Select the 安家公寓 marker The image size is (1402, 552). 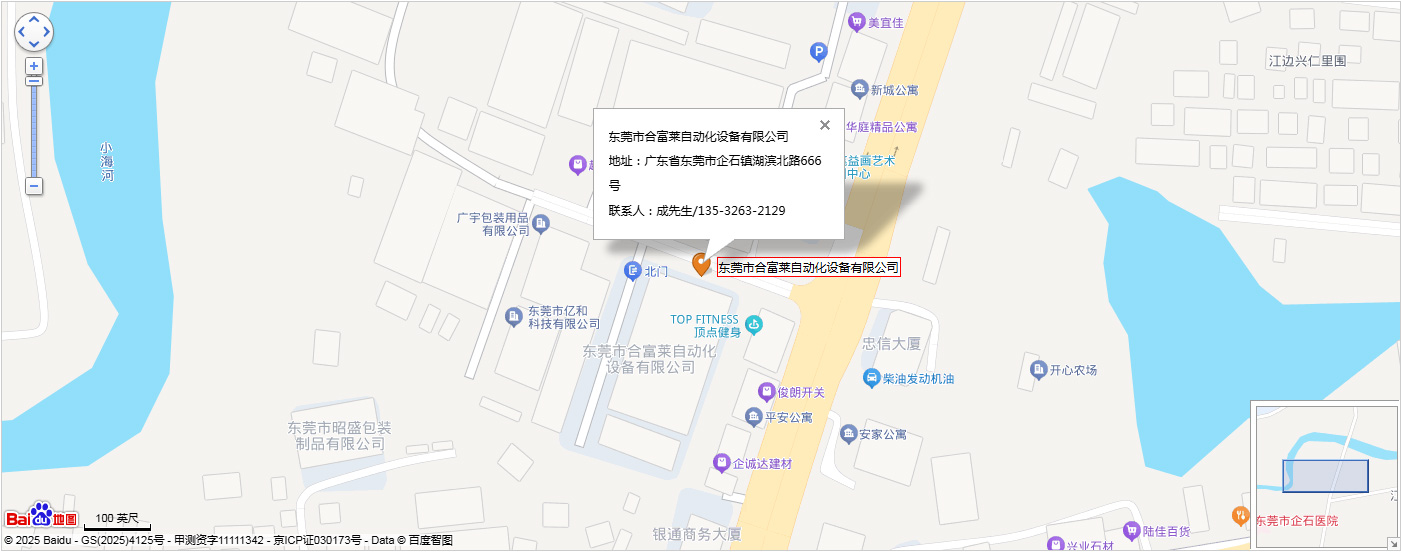tap(849, 434)
